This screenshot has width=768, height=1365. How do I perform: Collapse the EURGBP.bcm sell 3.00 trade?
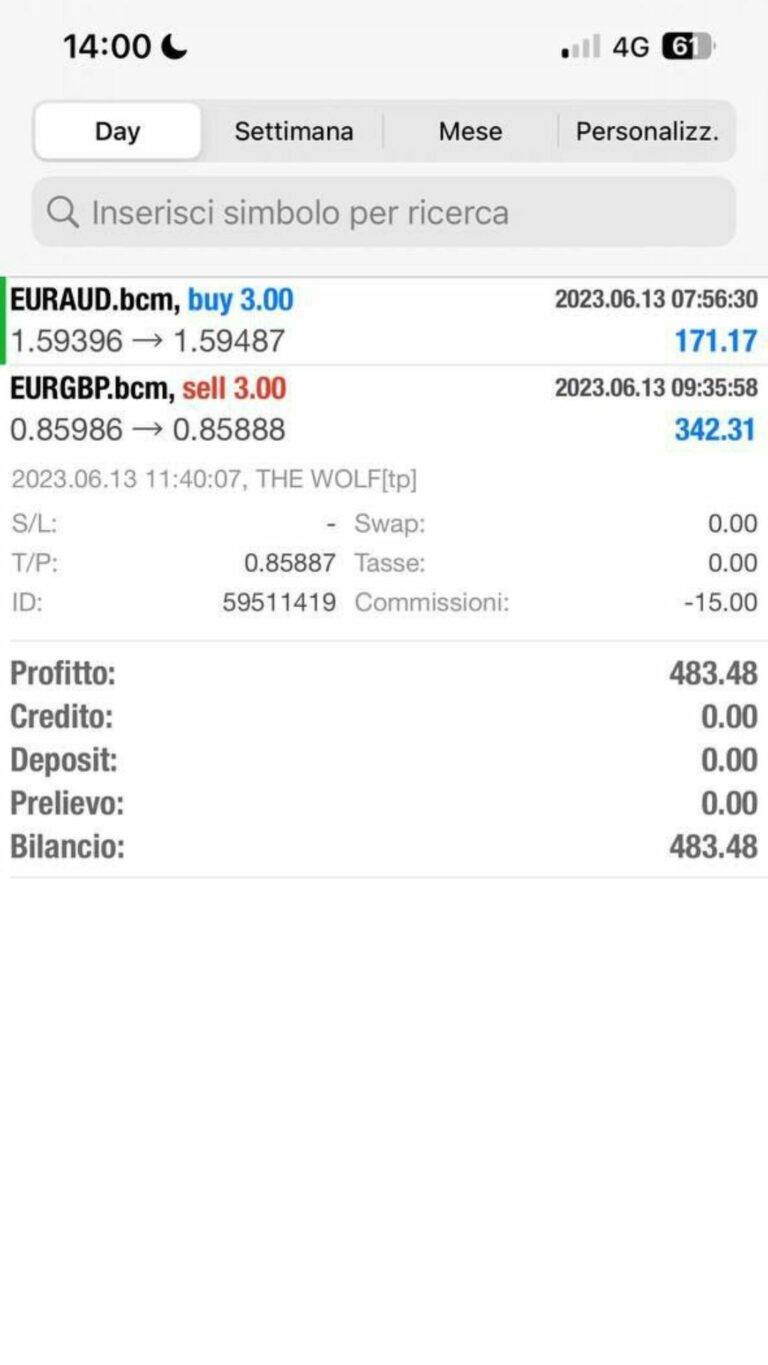(384, 408)
